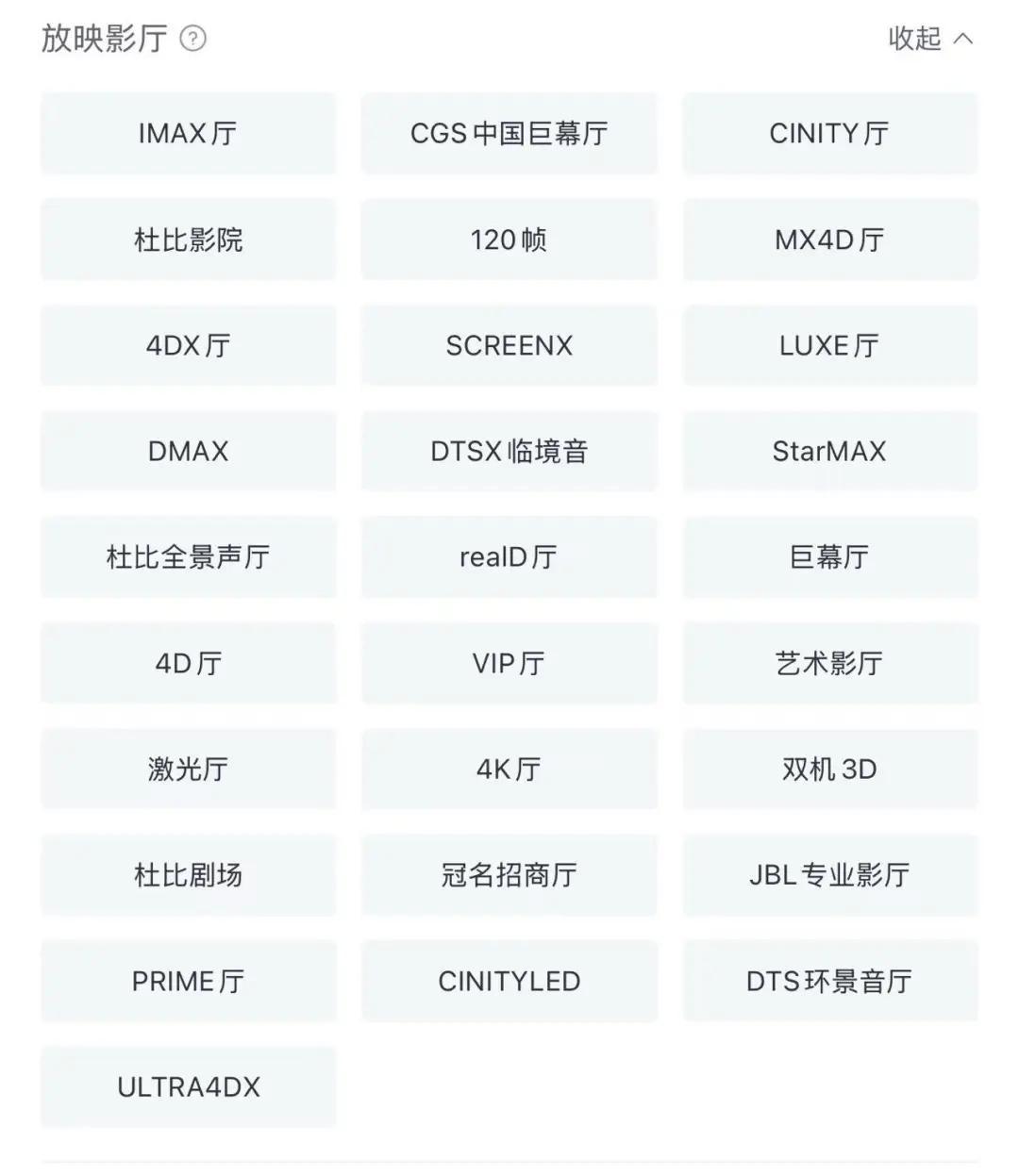Choose 激光厅 hall option
This screenshot has height=1176, width=1019.
click(x=188, y=769)
